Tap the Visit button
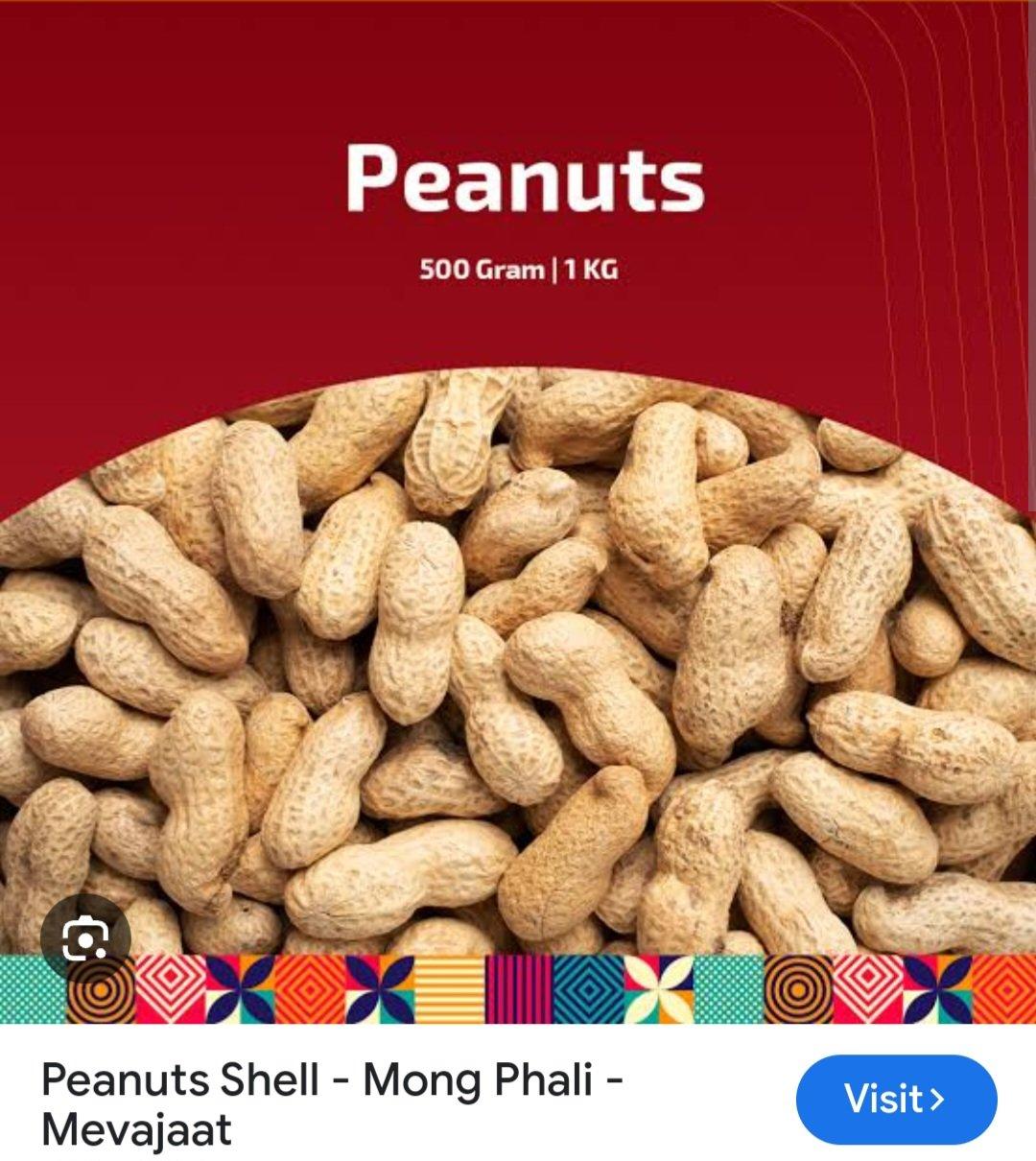Screen dimensions: 1036x1161 896,1099
